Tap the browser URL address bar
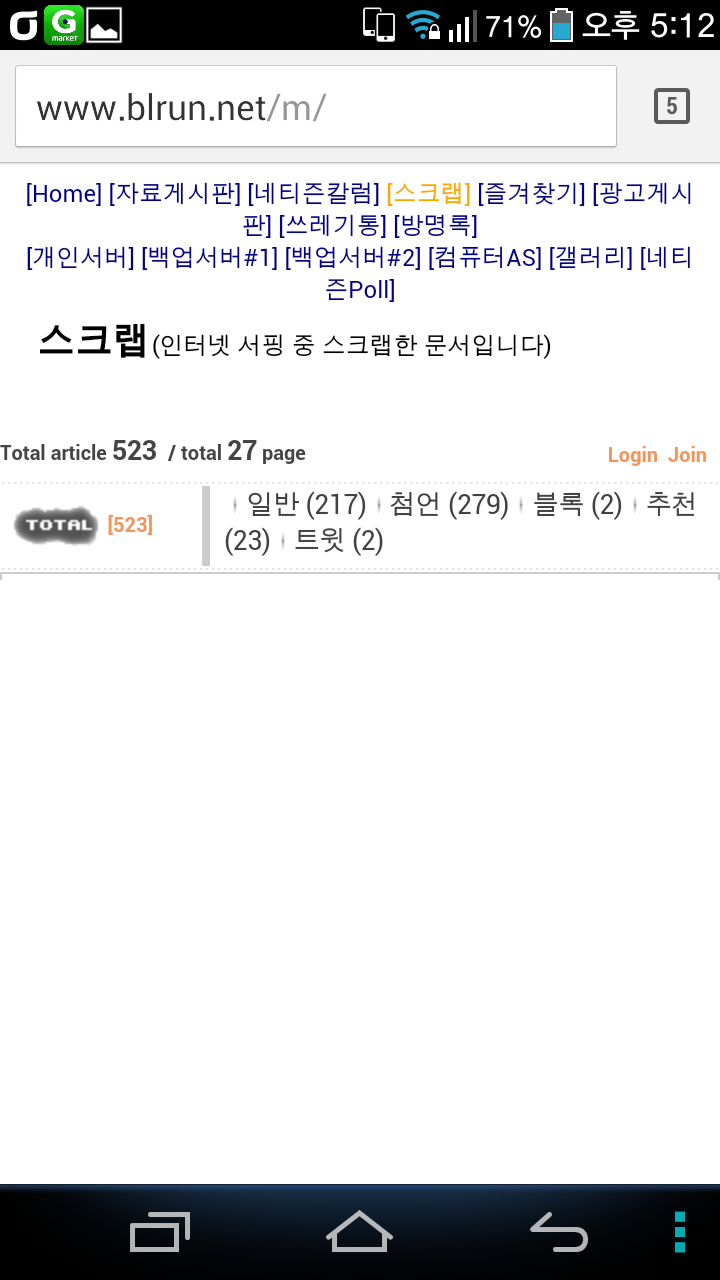Image resolution: width=720 pixels, height=1280 pixels. tap(316, 107)
